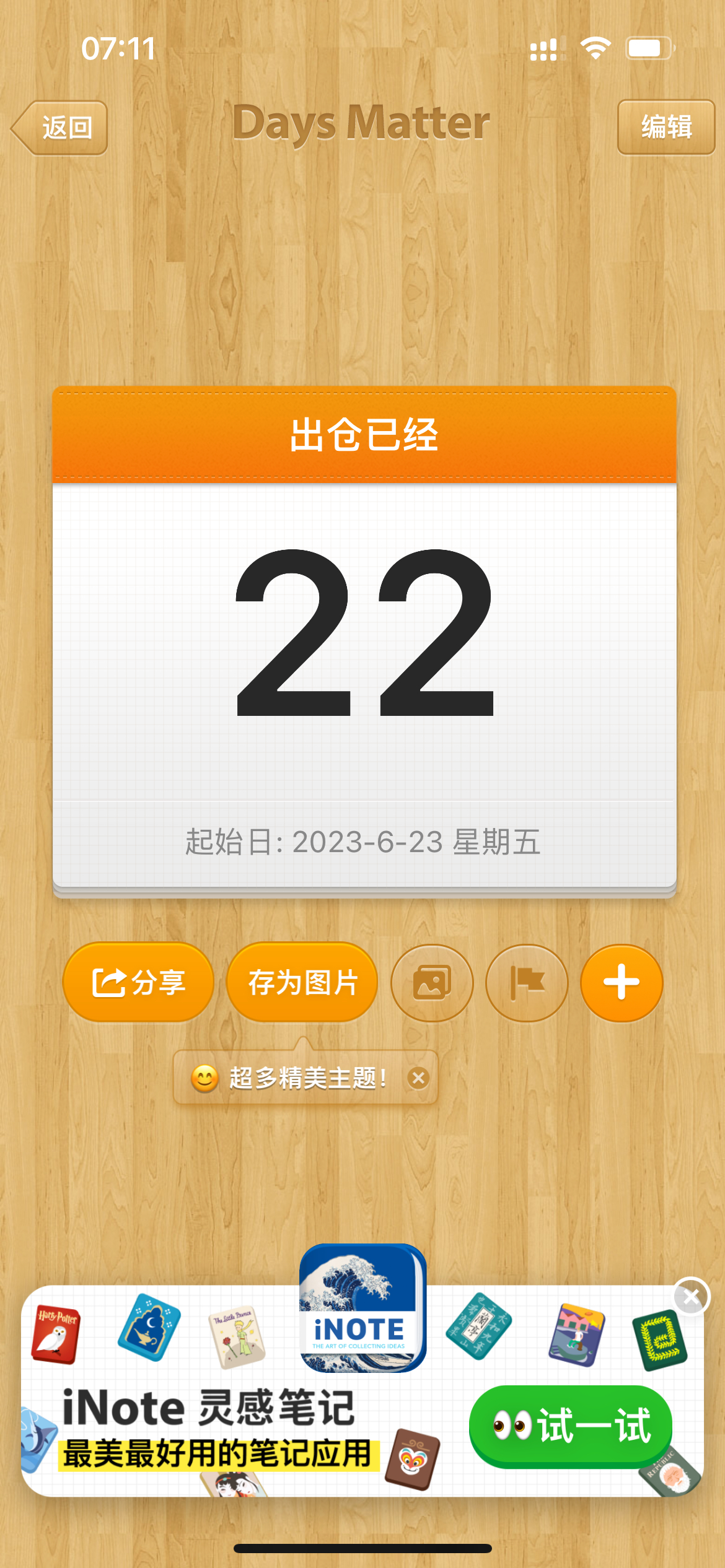Share the countdown via 分享
Image resolution: width=725 pixels, height=1568 pixels.
138,982
